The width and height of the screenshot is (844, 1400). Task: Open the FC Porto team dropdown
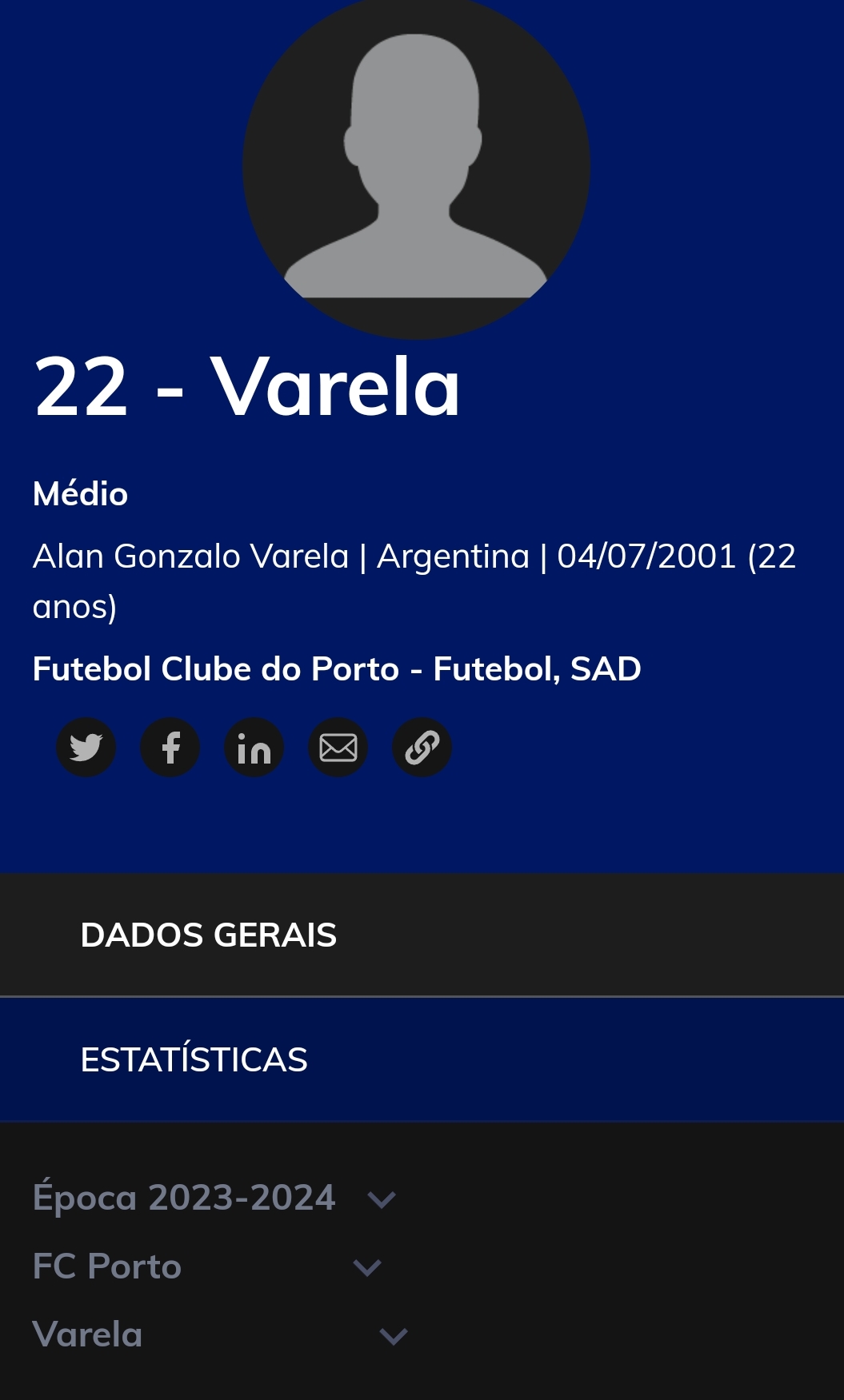click(x=207, y=1266)
